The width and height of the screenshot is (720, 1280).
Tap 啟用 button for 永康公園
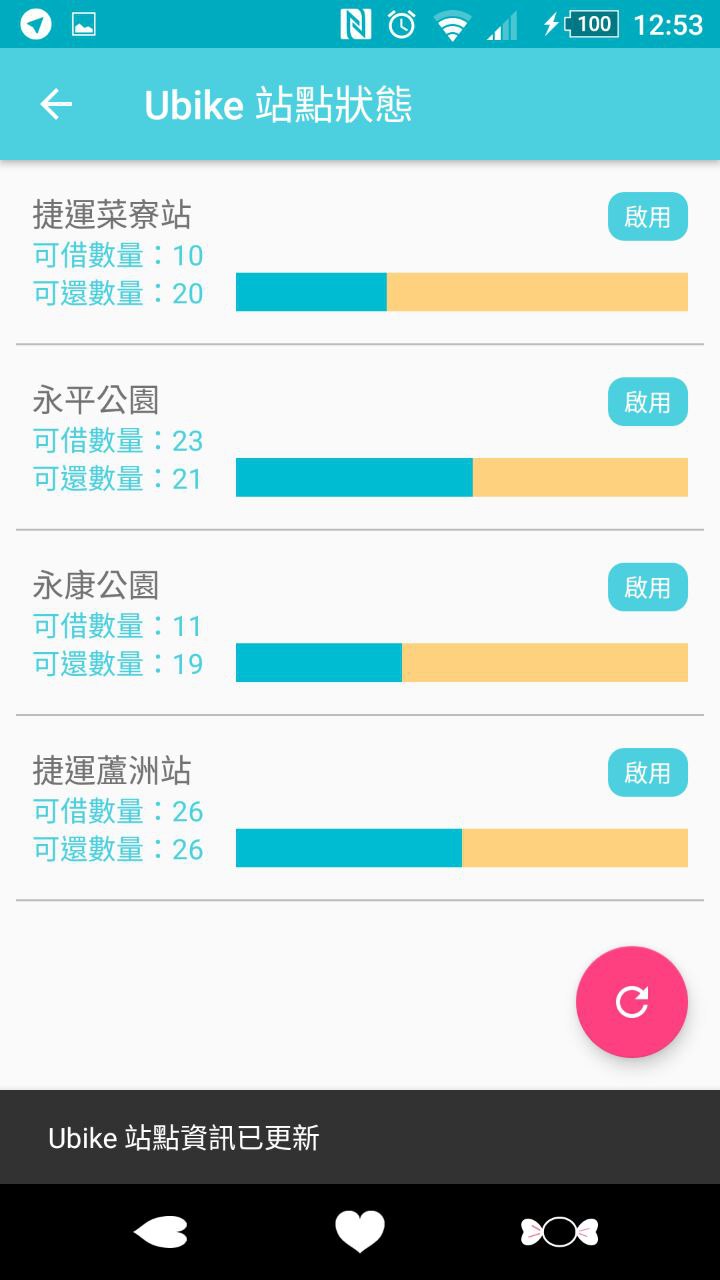pos(647,587)
